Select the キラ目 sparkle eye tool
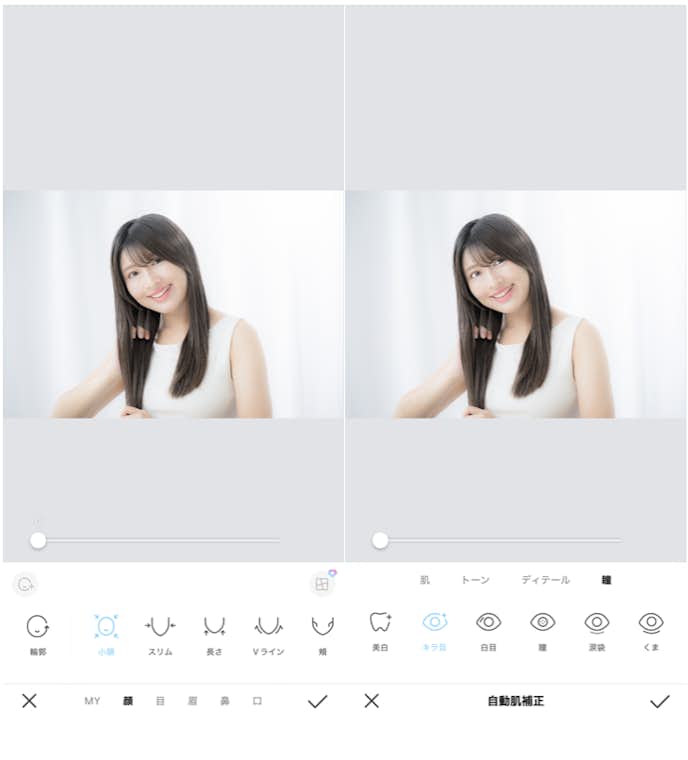This screenshot has height=760, width=688. click(434, 628)
